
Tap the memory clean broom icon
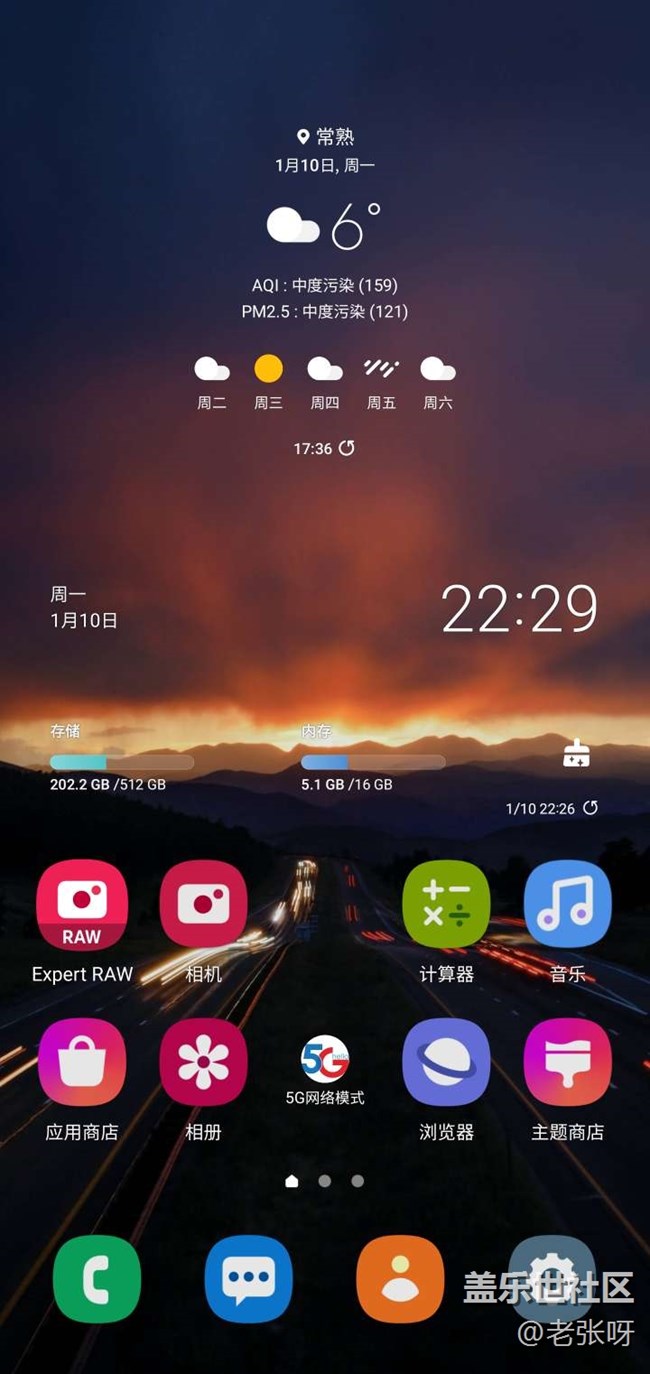576,754
